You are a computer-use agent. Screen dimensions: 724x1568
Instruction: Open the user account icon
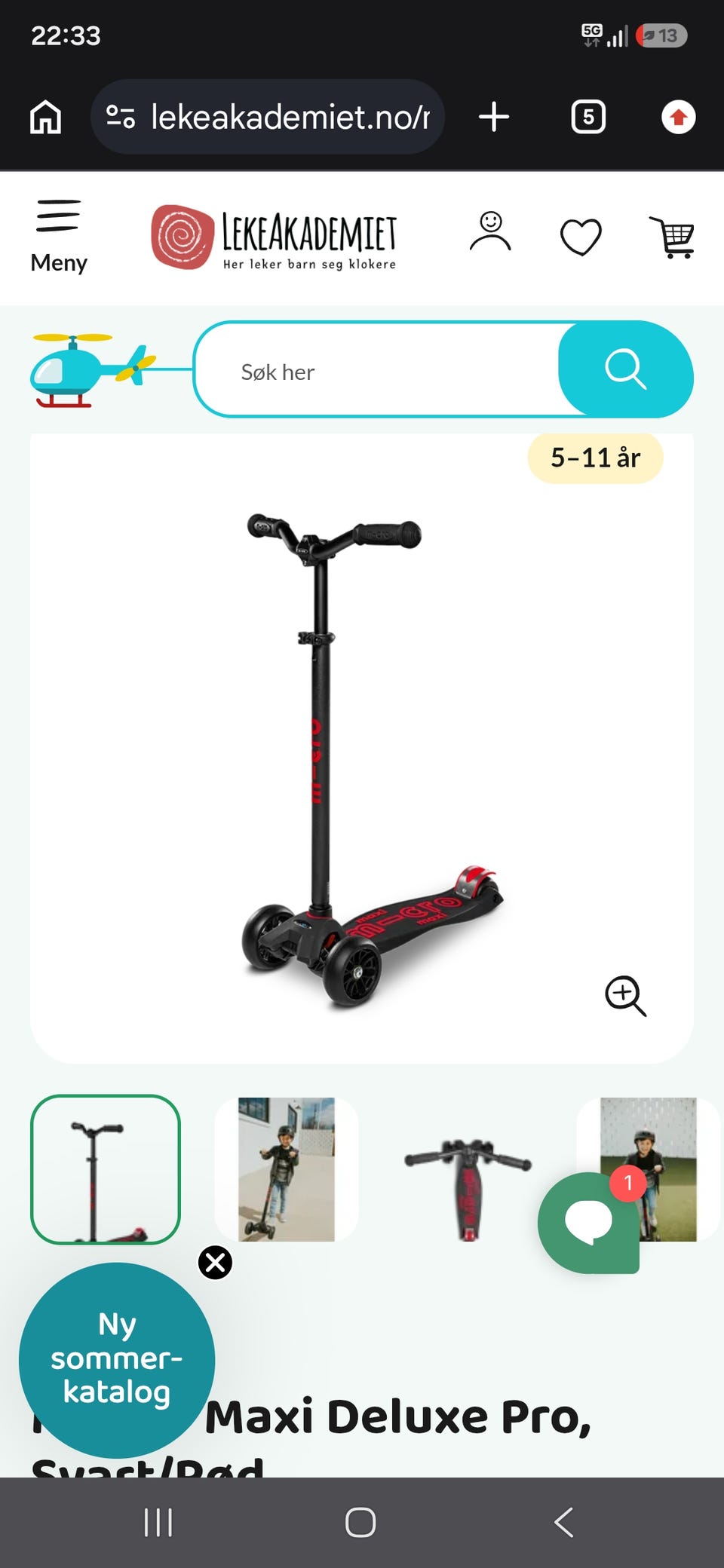coord(490,231)
